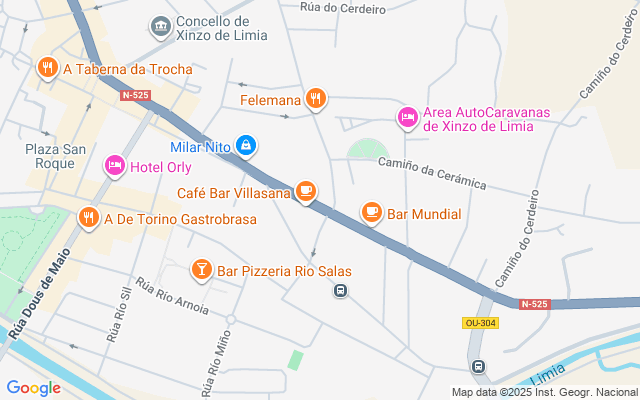Select the Area AutoCaravanas de Xinzo pin
This screenshot has height=400, width=640.
pos(407,119)
